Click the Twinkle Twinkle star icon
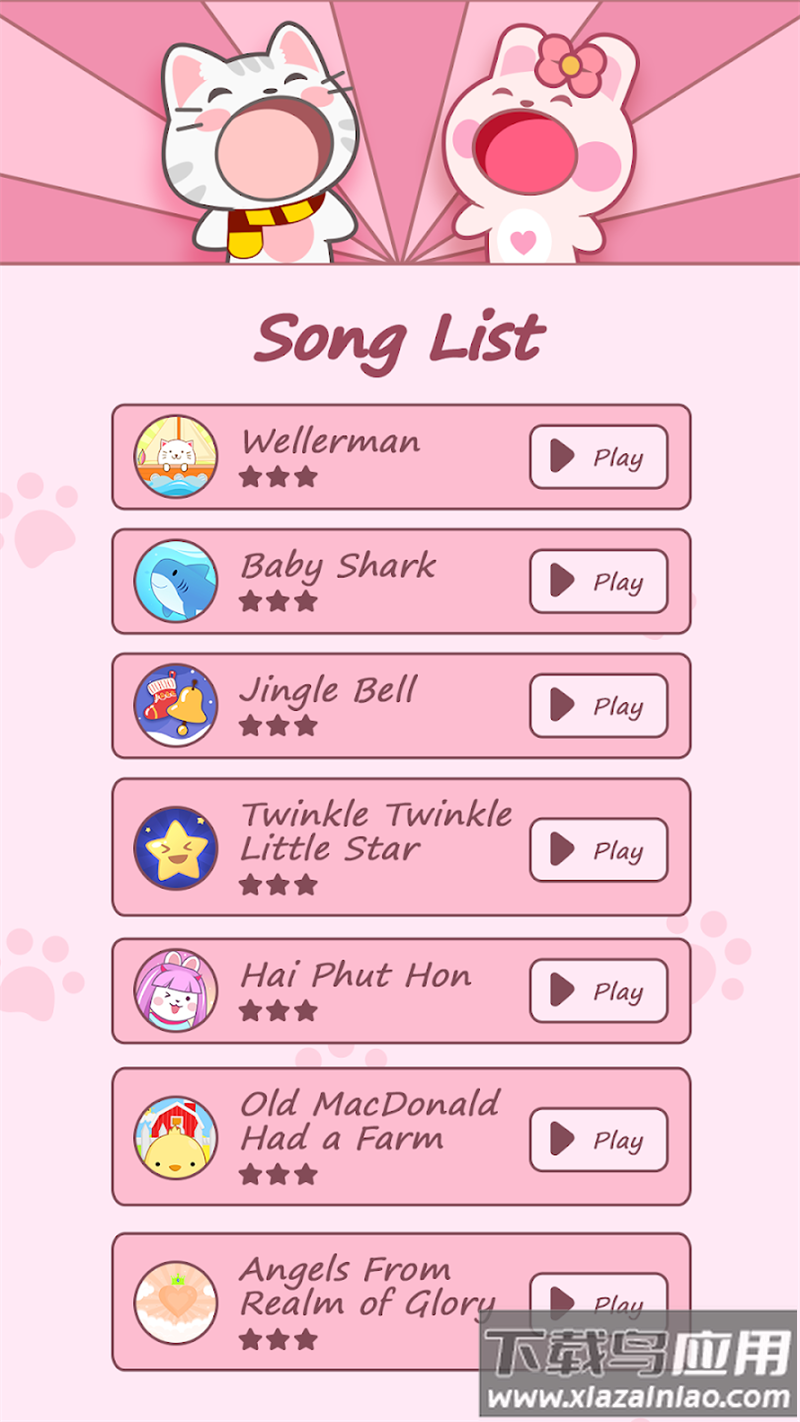Viewport: 800px width, 1422px height. click(x=176, y=849)
